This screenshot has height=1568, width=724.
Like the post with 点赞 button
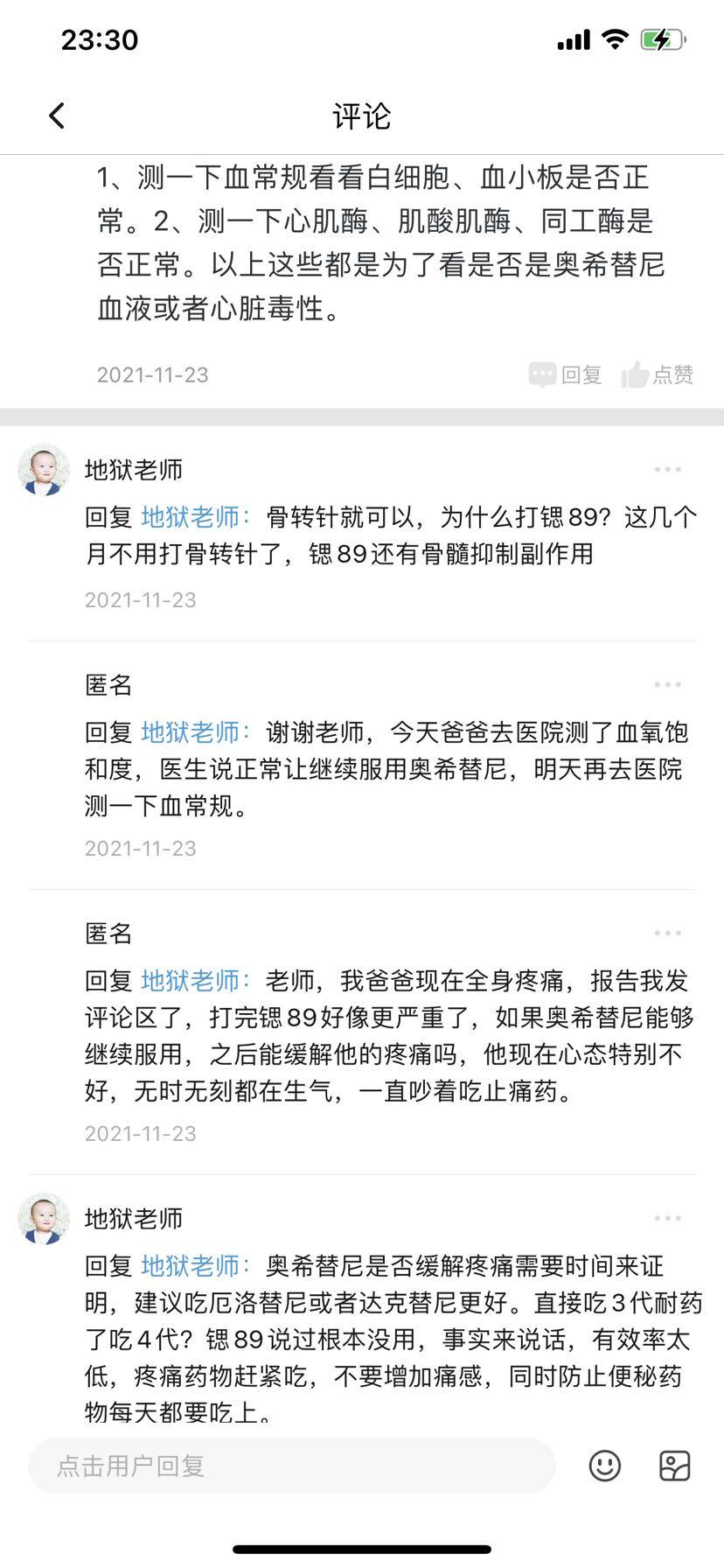pyautogui.click(x=658, y=374)
